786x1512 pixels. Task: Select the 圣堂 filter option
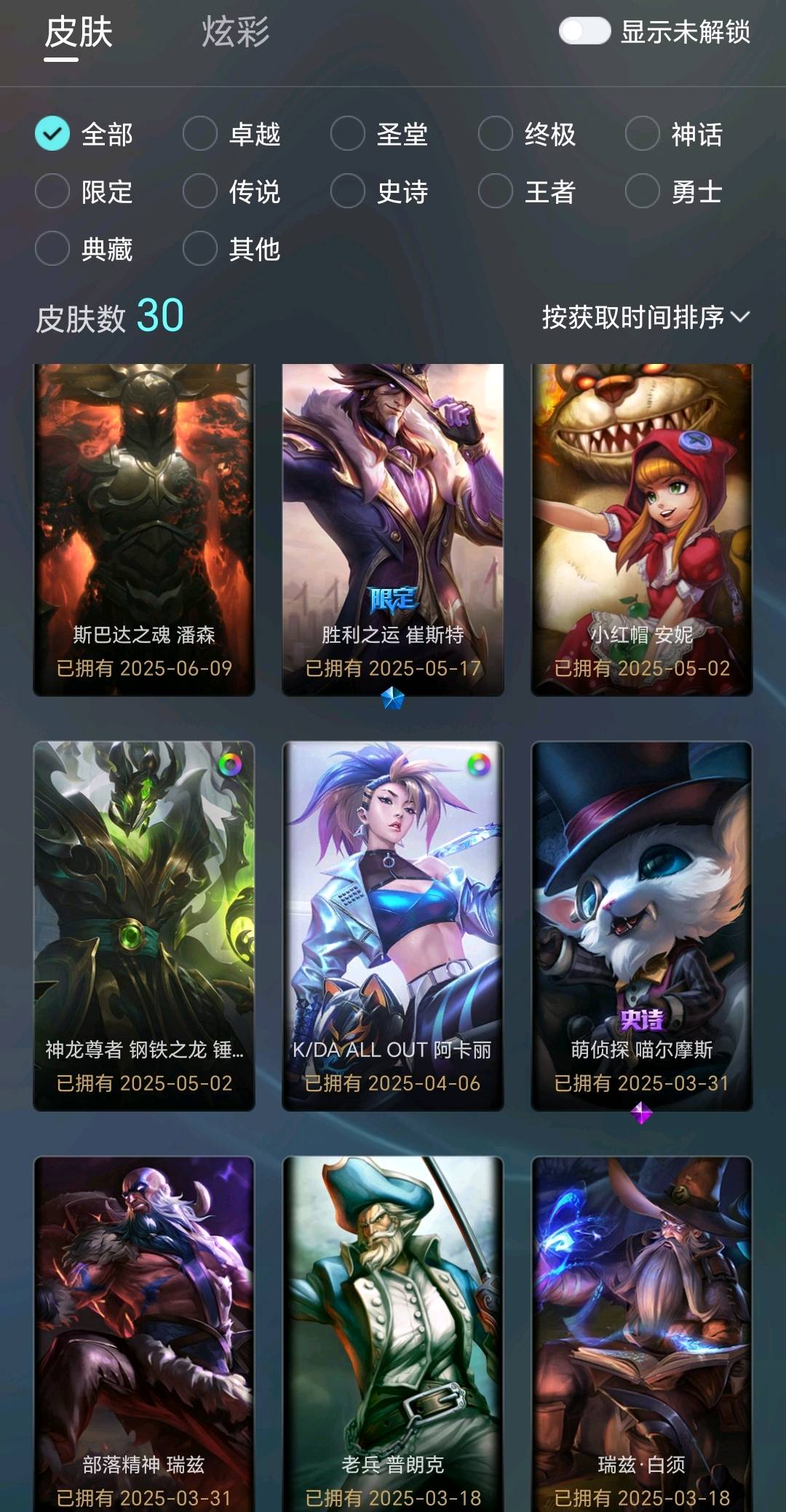coord(379,134)
